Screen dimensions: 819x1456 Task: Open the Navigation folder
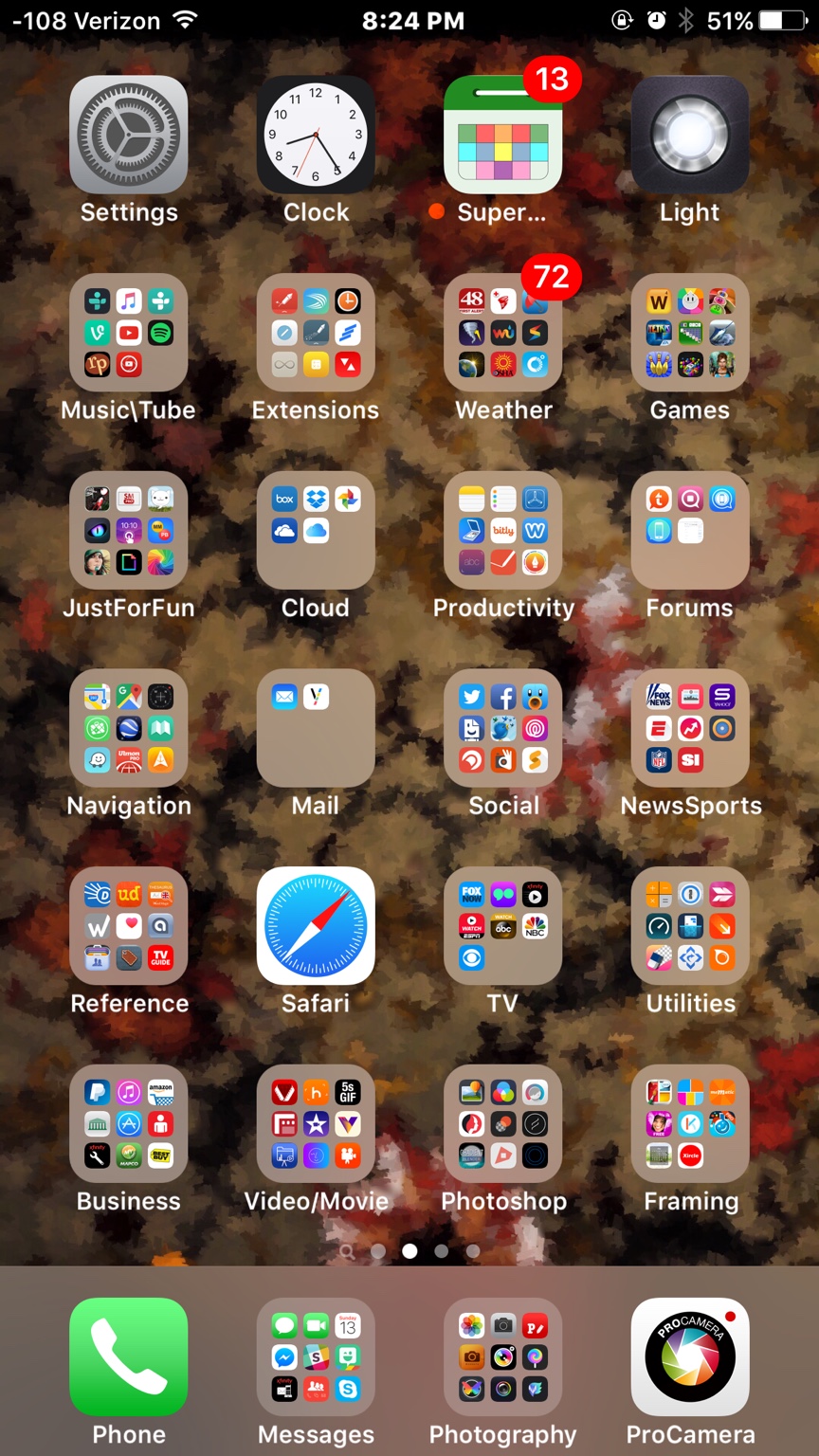[128, 728]
